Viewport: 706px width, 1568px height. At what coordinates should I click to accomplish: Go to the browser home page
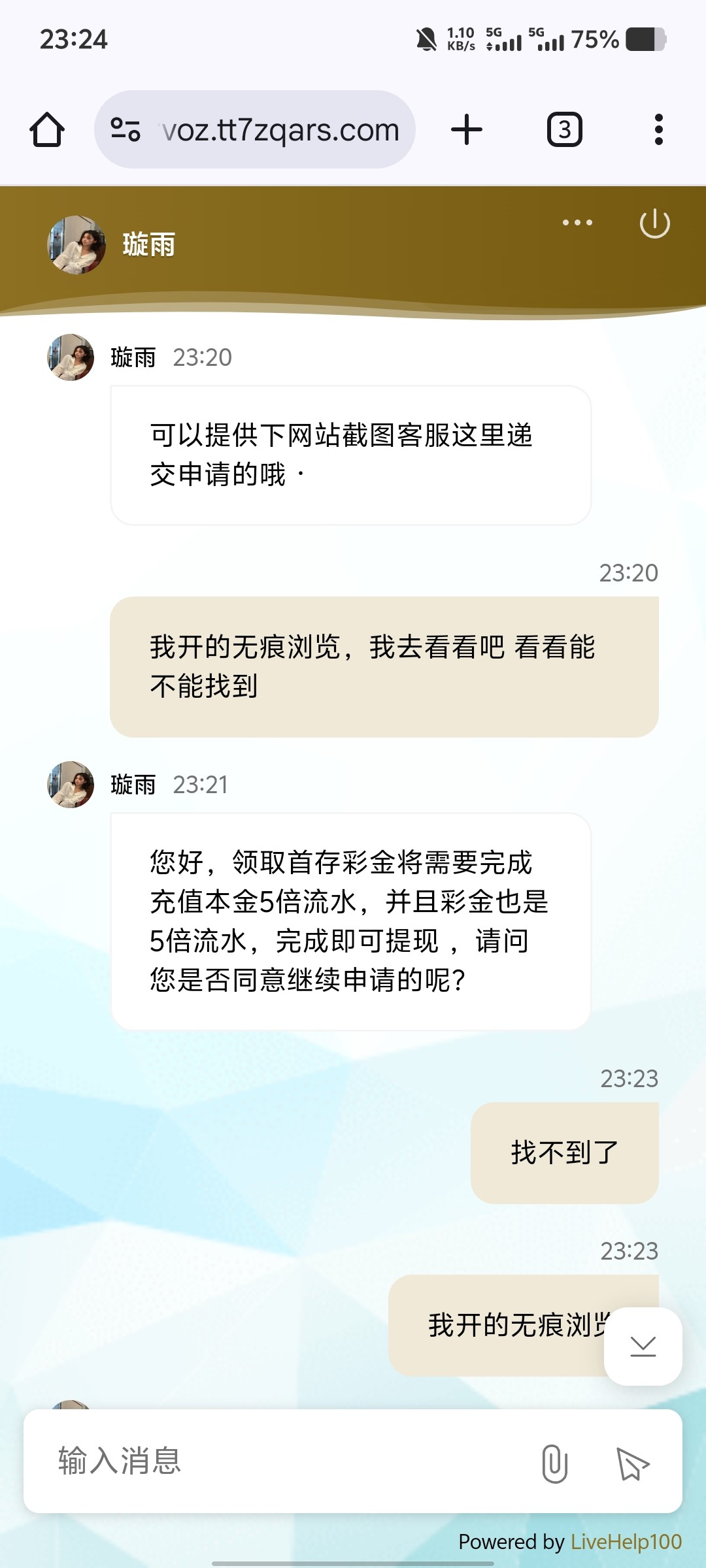coord(47,129)
